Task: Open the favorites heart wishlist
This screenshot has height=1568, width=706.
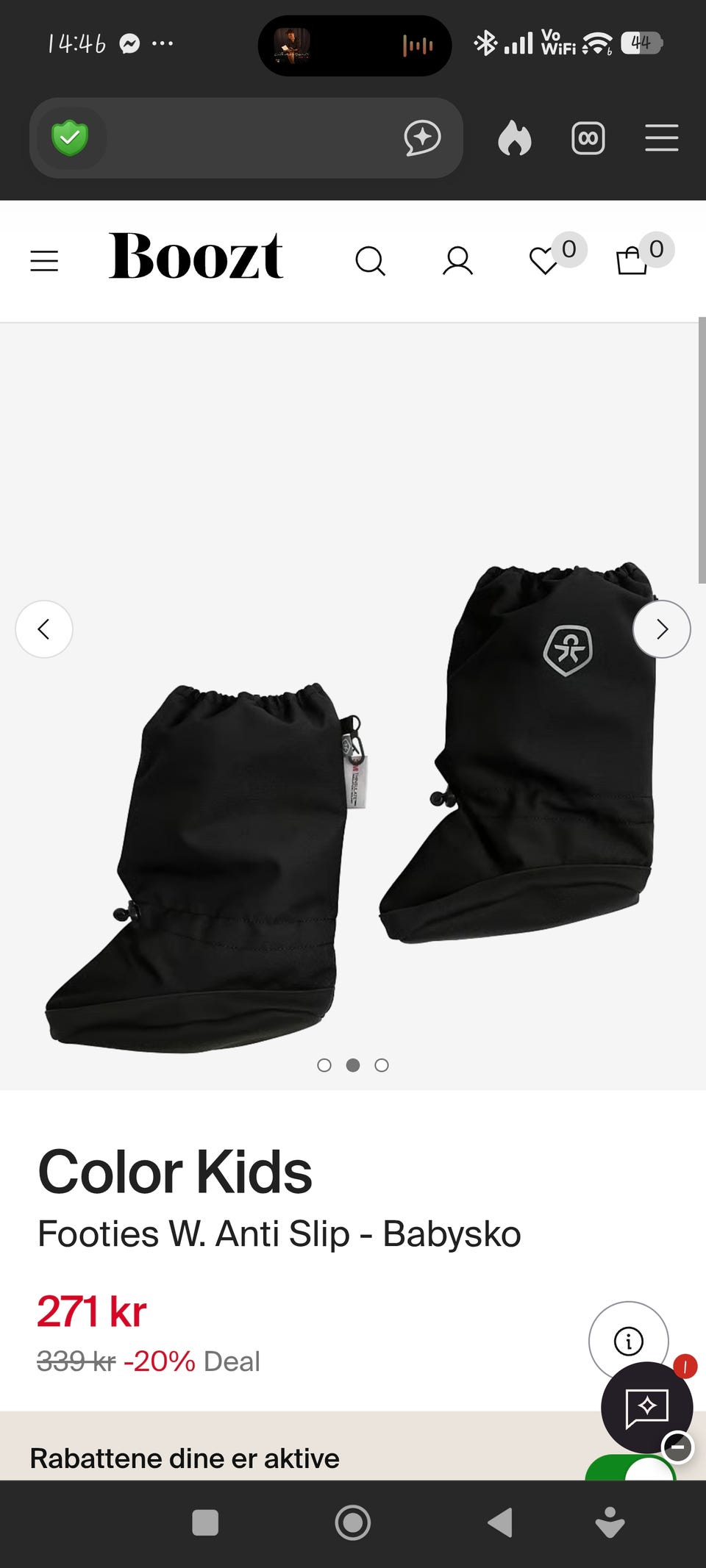Action: pos(544,261)
